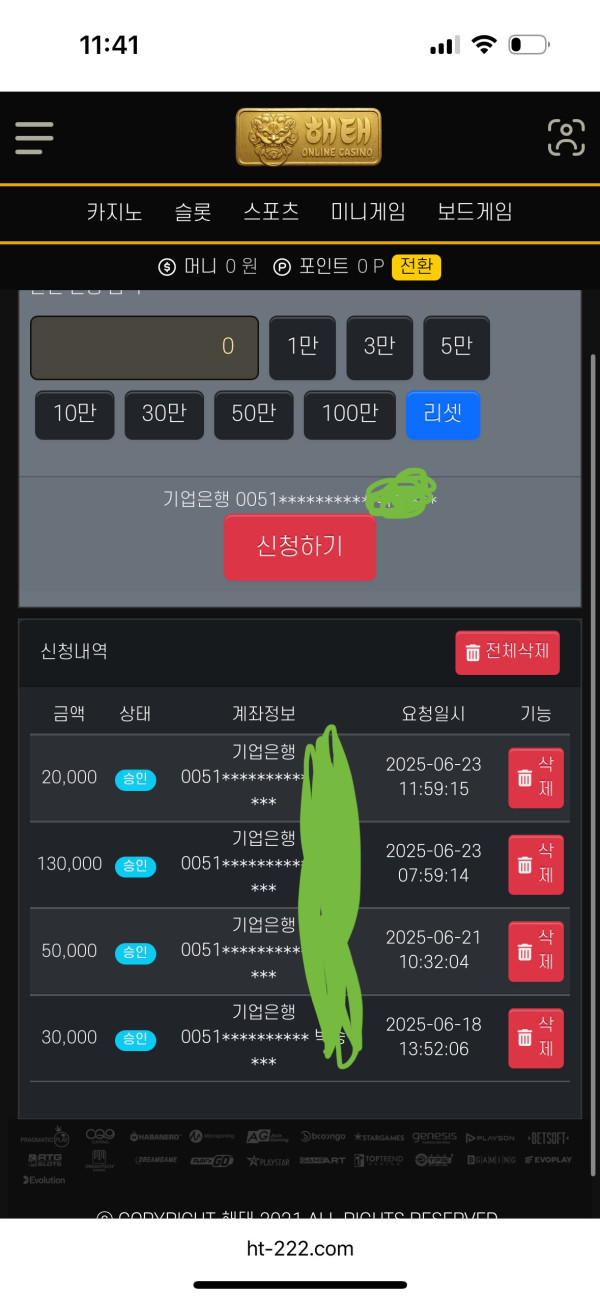The height and width of the screenshot is (1301, 600).
Task: Go to the 미니게임 tab
Action: coord(368,212)
